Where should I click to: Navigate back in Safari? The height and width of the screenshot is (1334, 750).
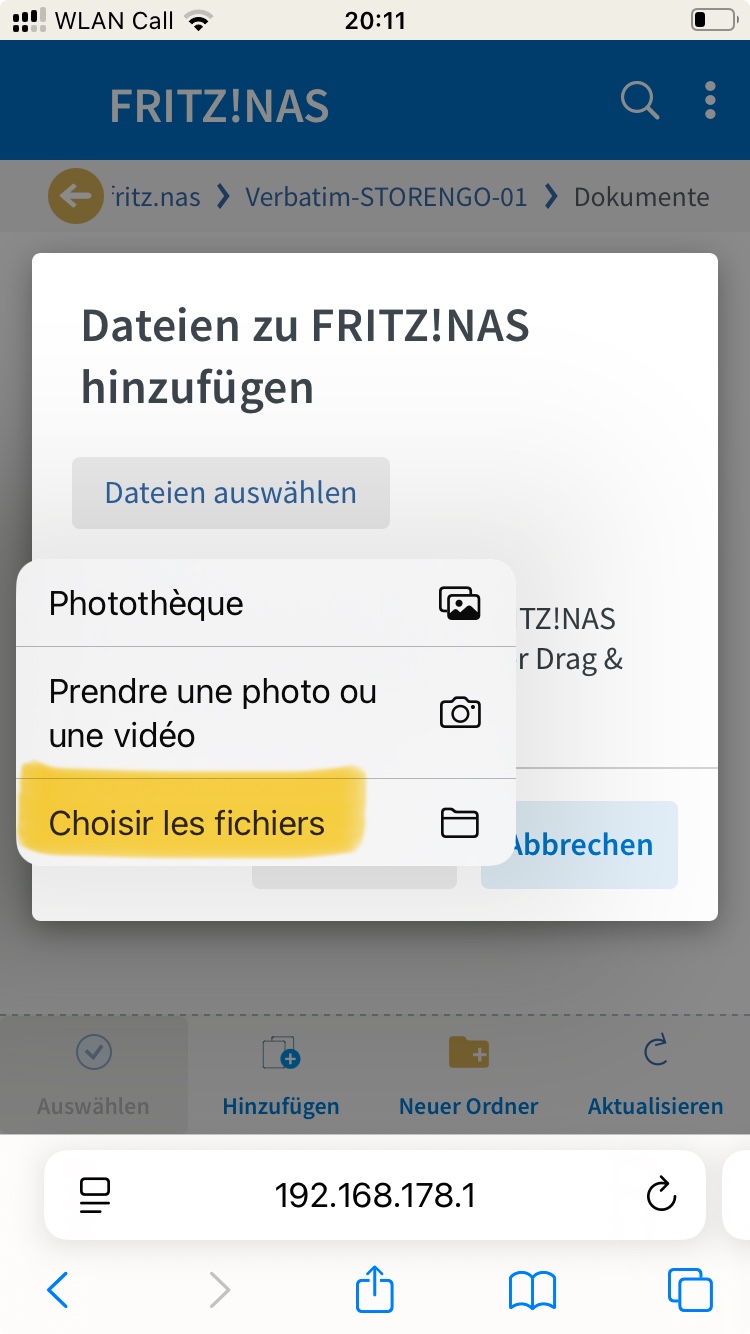[58, 1289]
